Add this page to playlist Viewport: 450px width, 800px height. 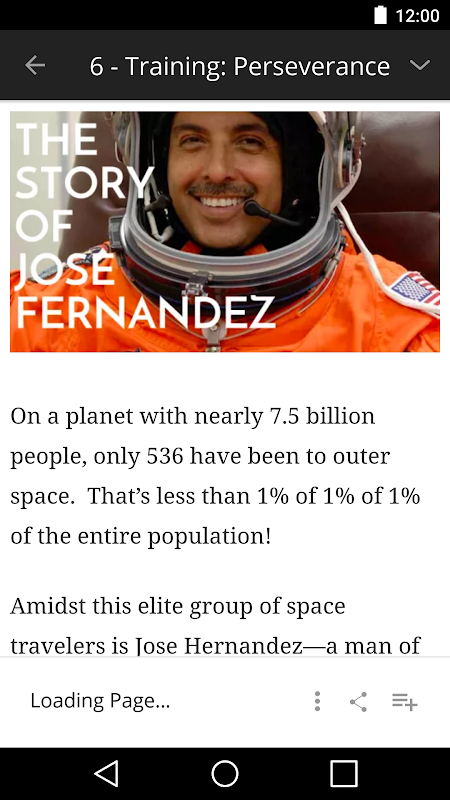pyautogui.click(x=405, y=702)
